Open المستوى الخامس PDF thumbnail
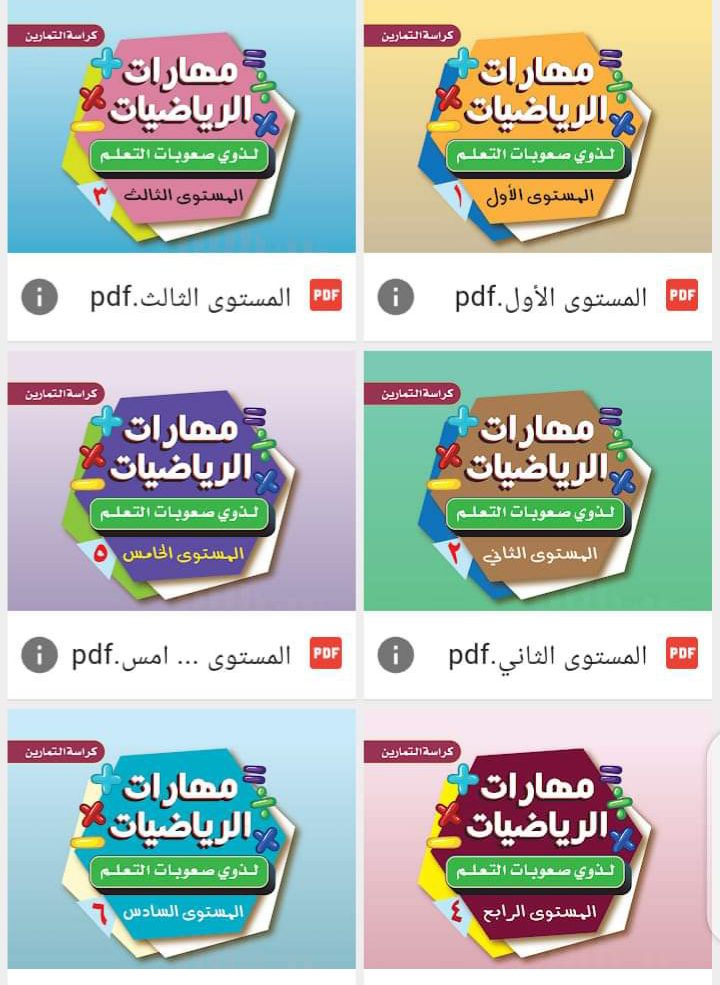 point(181,480)
